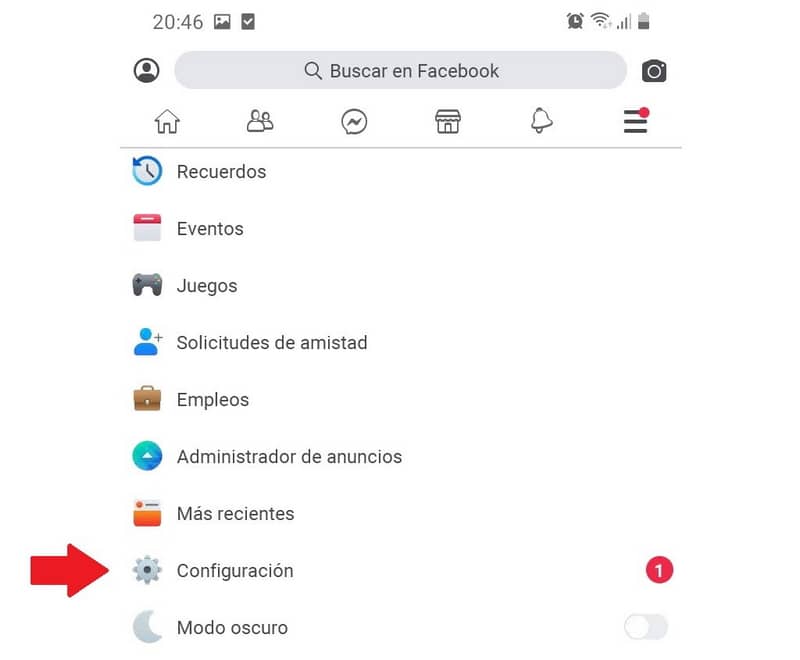800x660 pixels.
Task: Open the camera icon
Action: tap(654, 71)
